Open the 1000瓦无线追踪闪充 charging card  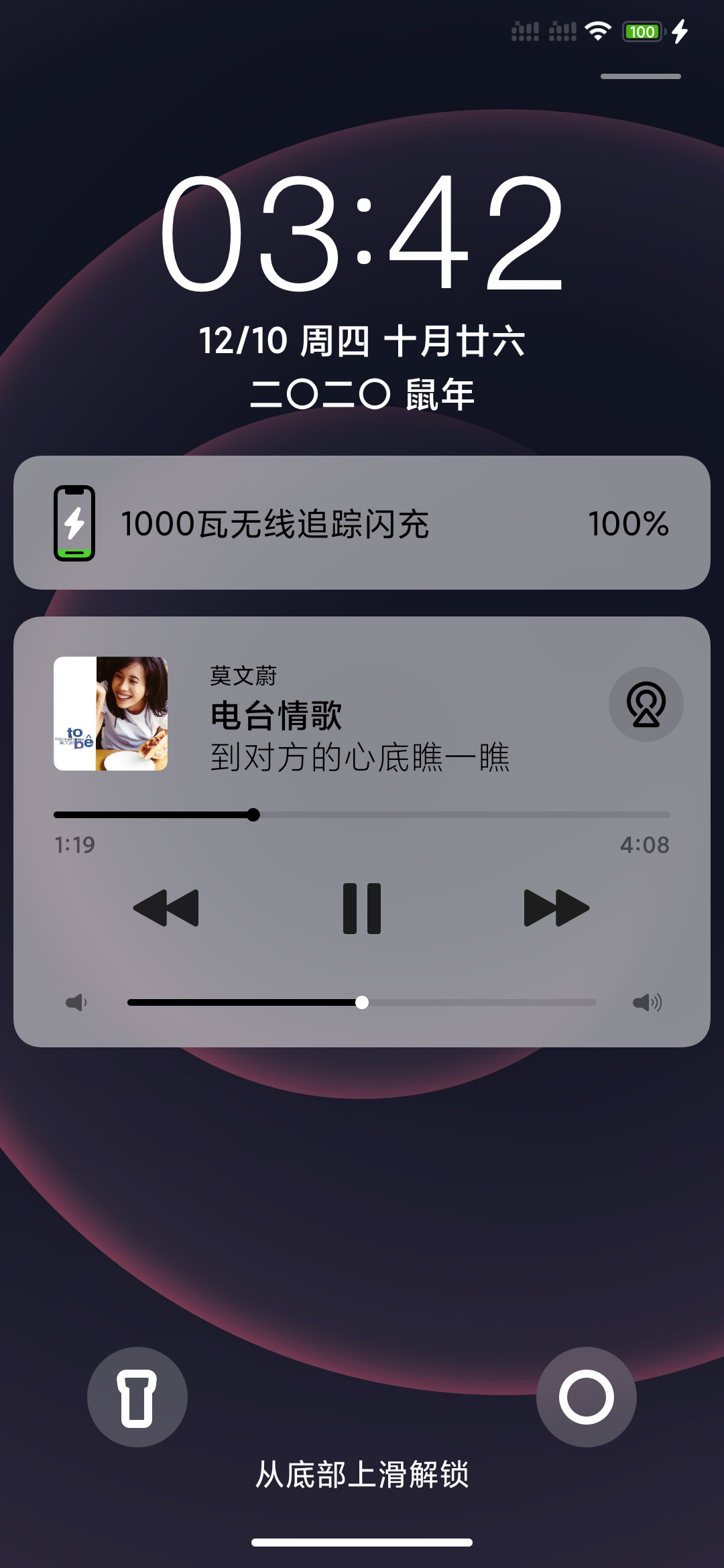pyautogui.click(x=362, y=523)
